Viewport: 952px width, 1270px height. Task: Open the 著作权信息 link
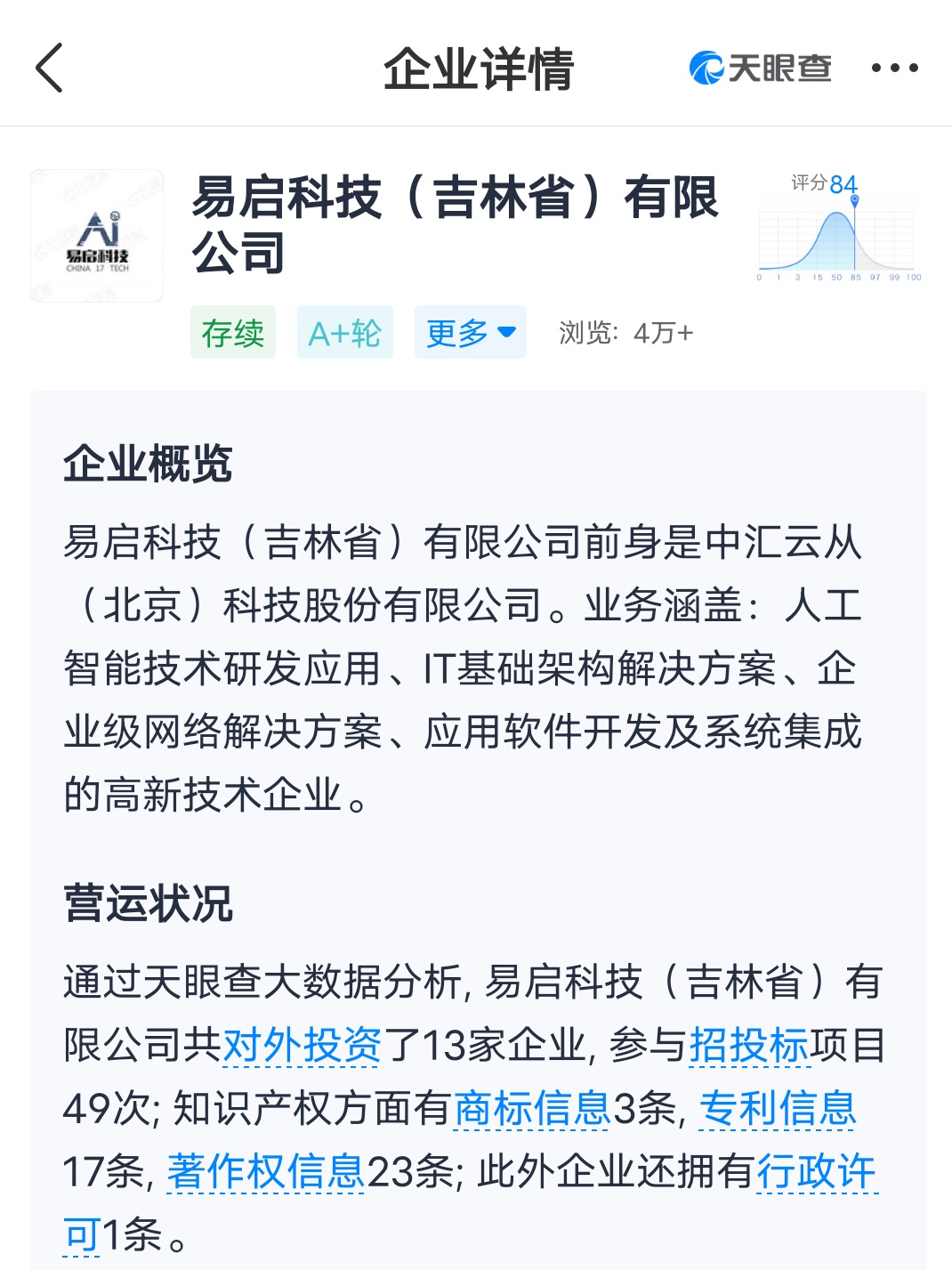pyautogui.click(x=266, y=1172)
